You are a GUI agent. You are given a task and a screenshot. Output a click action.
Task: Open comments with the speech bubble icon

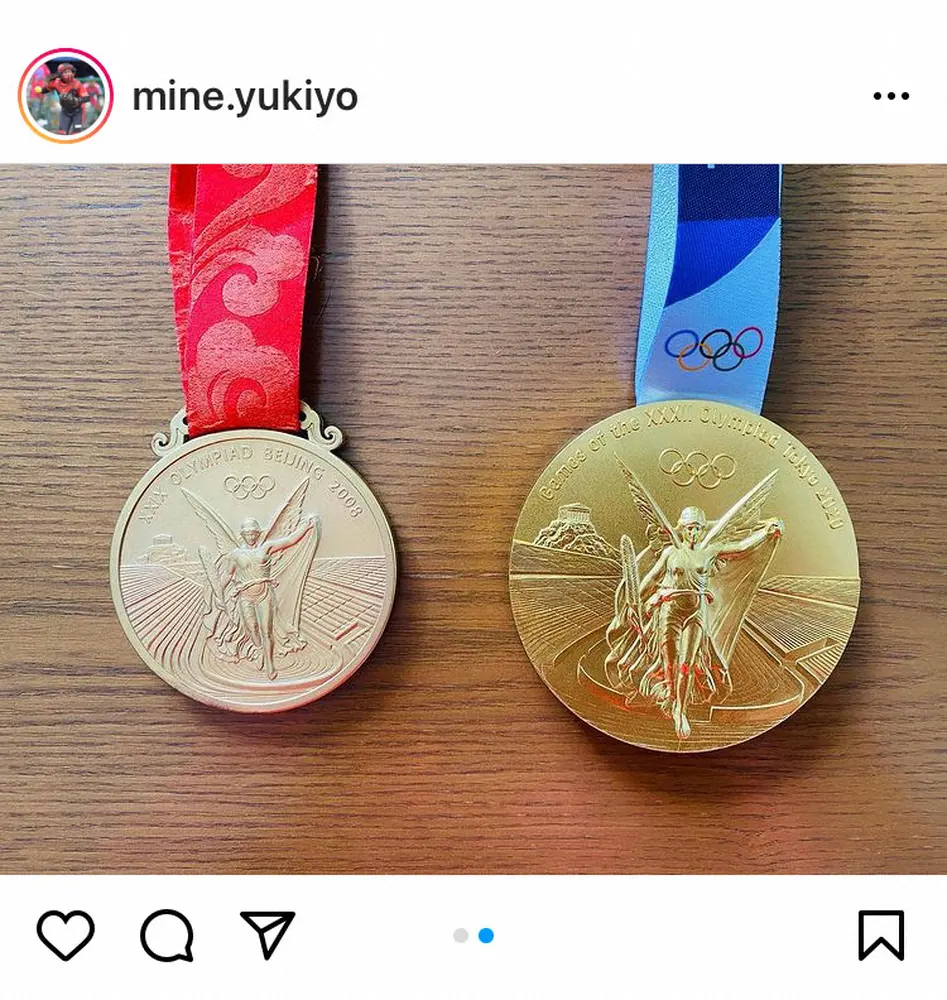coord(166,936)
